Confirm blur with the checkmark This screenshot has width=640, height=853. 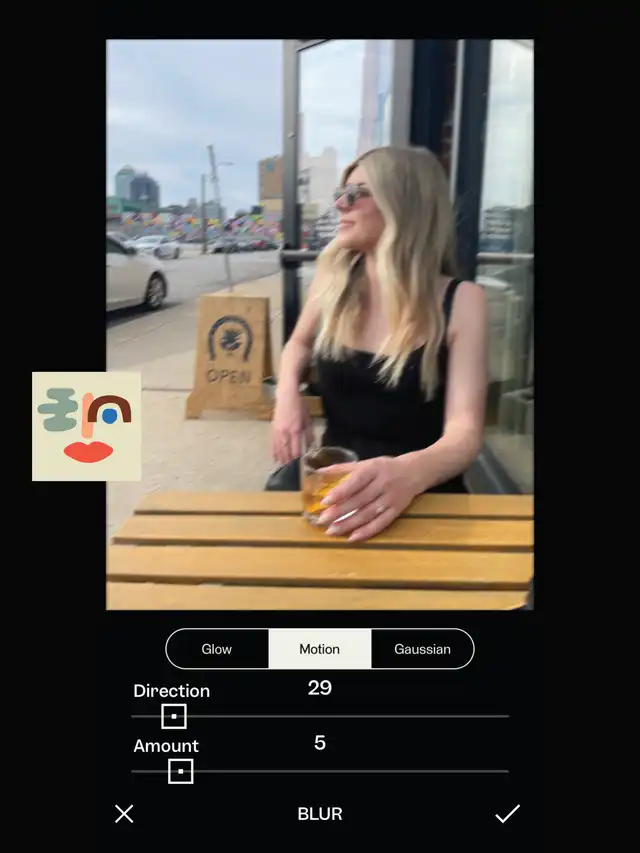[507, 814]
